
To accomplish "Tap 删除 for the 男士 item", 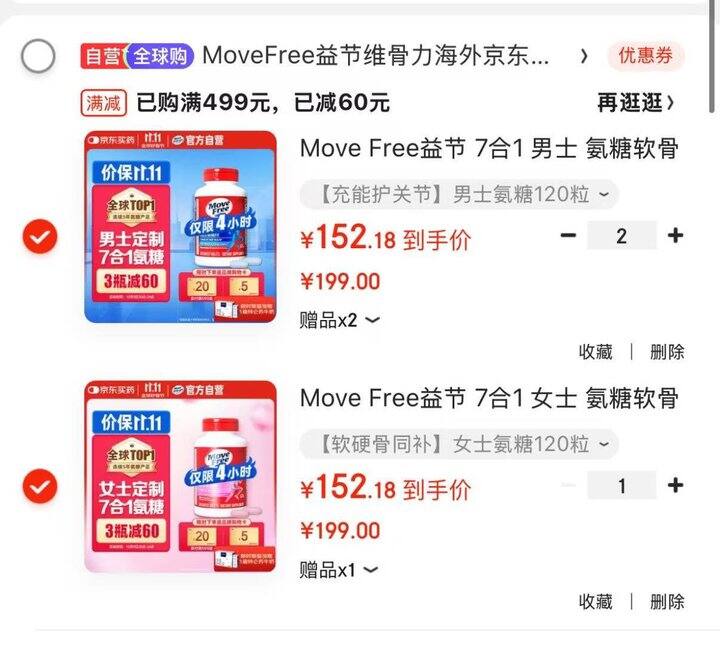I will click(667, 352).
